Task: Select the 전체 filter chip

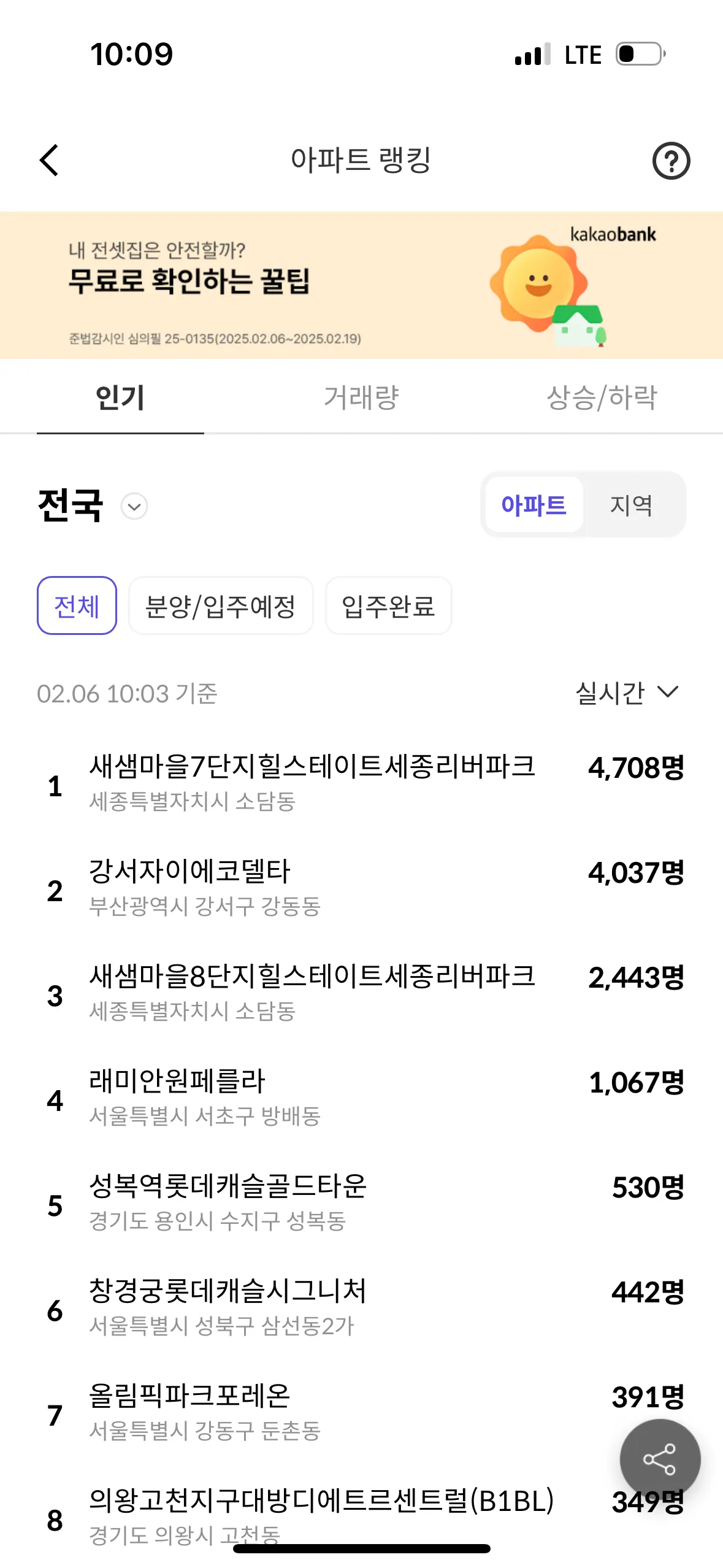Action: coord(77,606)
